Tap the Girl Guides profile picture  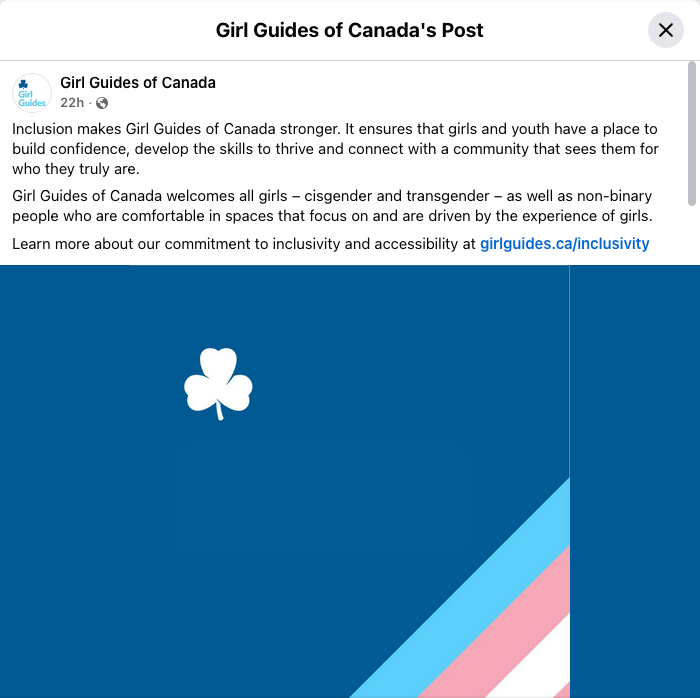tap(32, 93)
